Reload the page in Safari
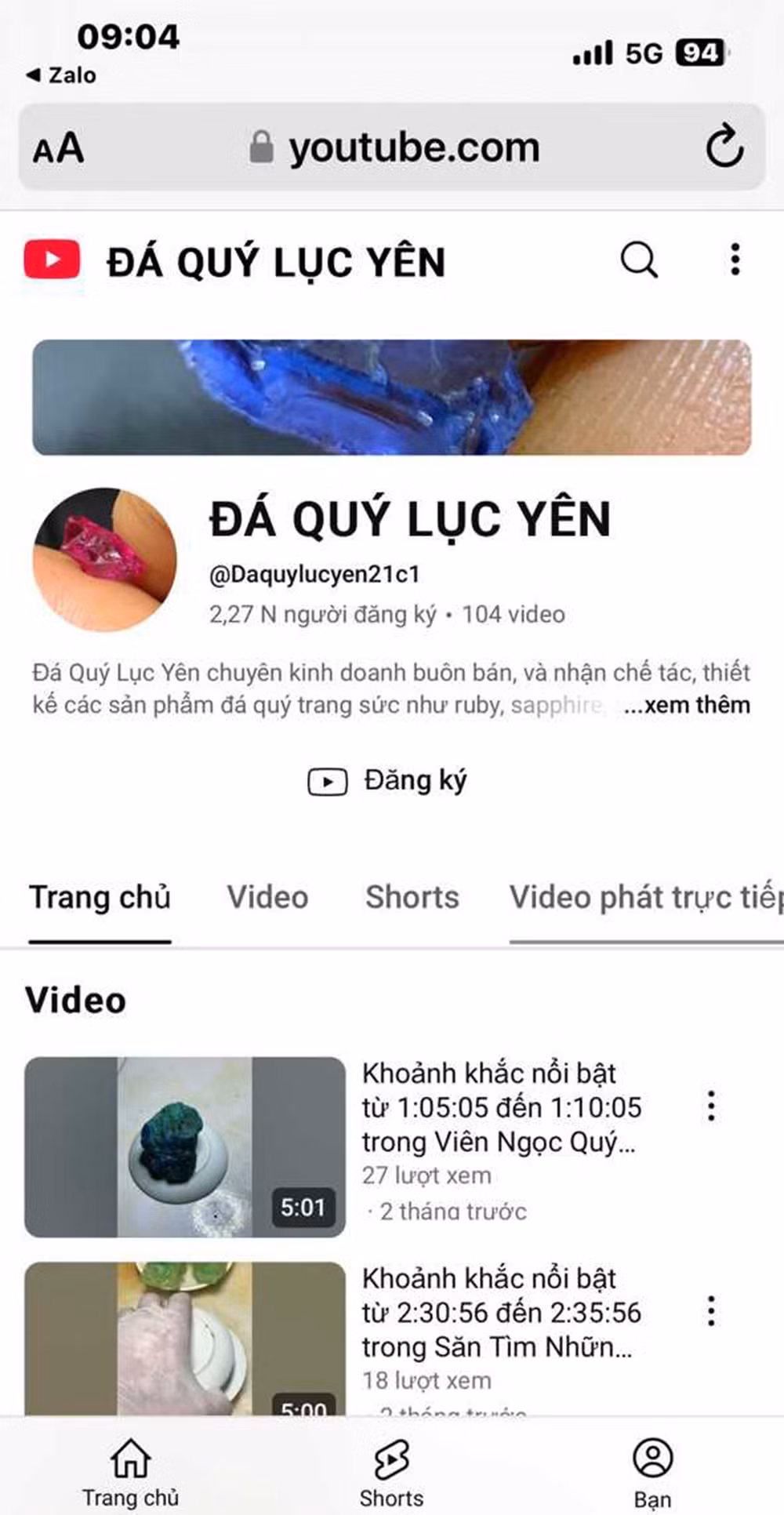 pyautogui.click(x=724, y=147)
